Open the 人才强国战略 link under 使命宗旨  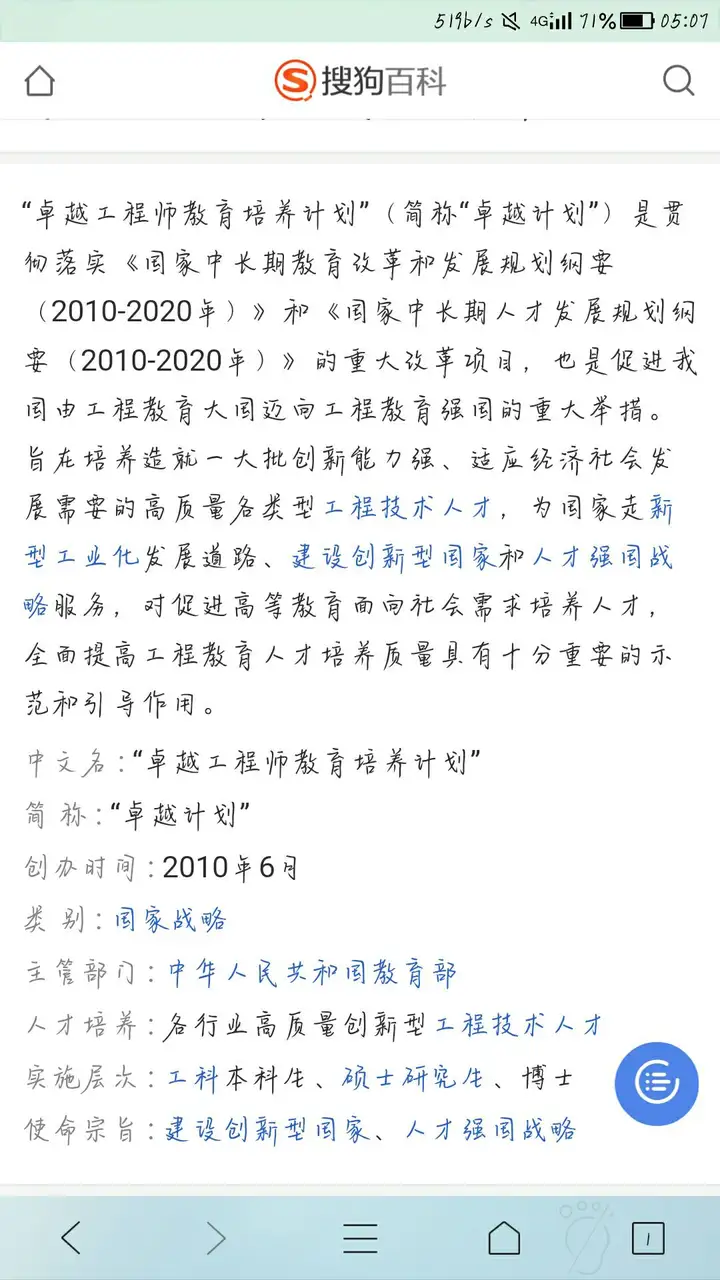pyautogui.click(x=491, y=1130)
